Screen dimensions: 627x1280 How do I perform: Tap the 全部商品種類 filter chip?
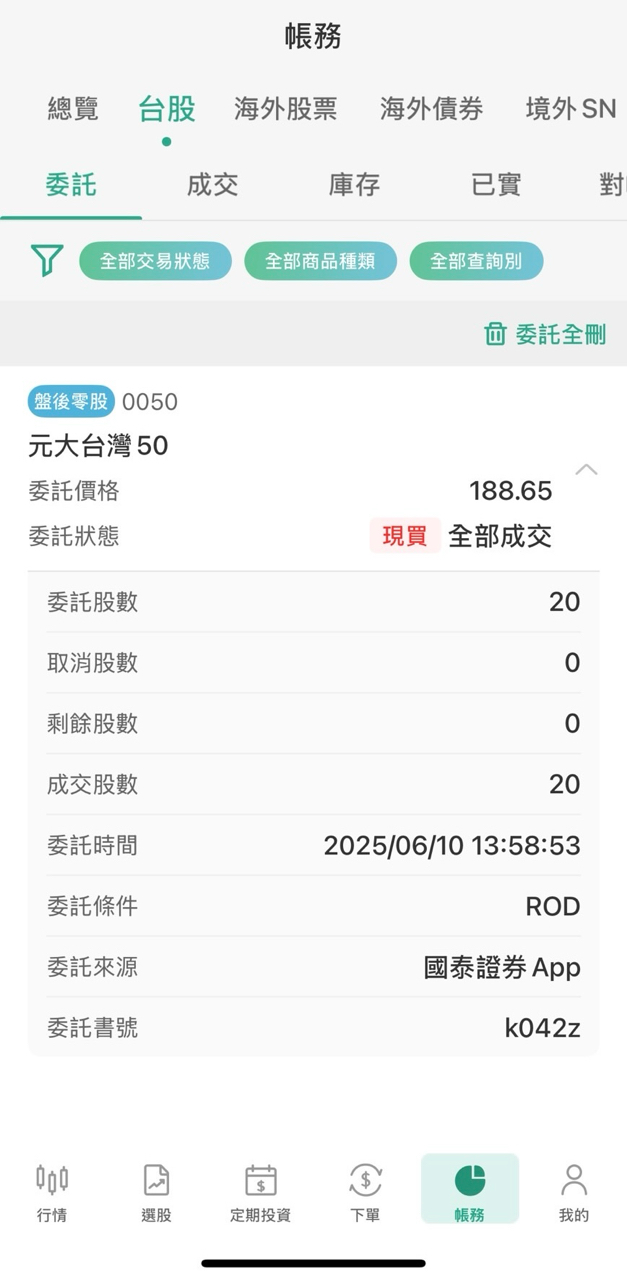[x=320, y=261]
